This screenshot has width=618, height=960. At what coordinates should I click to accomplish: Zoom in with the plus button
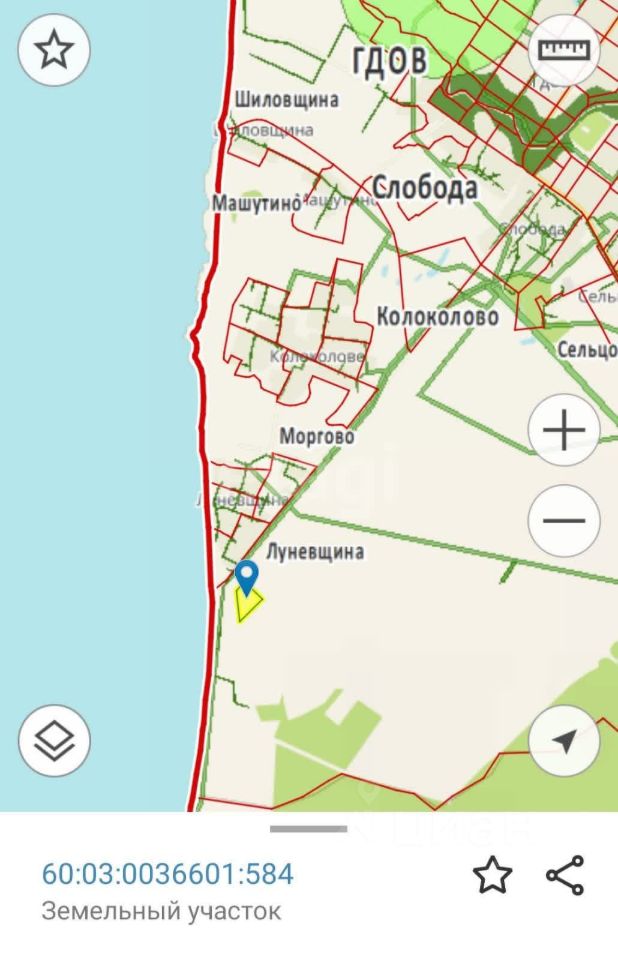point(564,431)
